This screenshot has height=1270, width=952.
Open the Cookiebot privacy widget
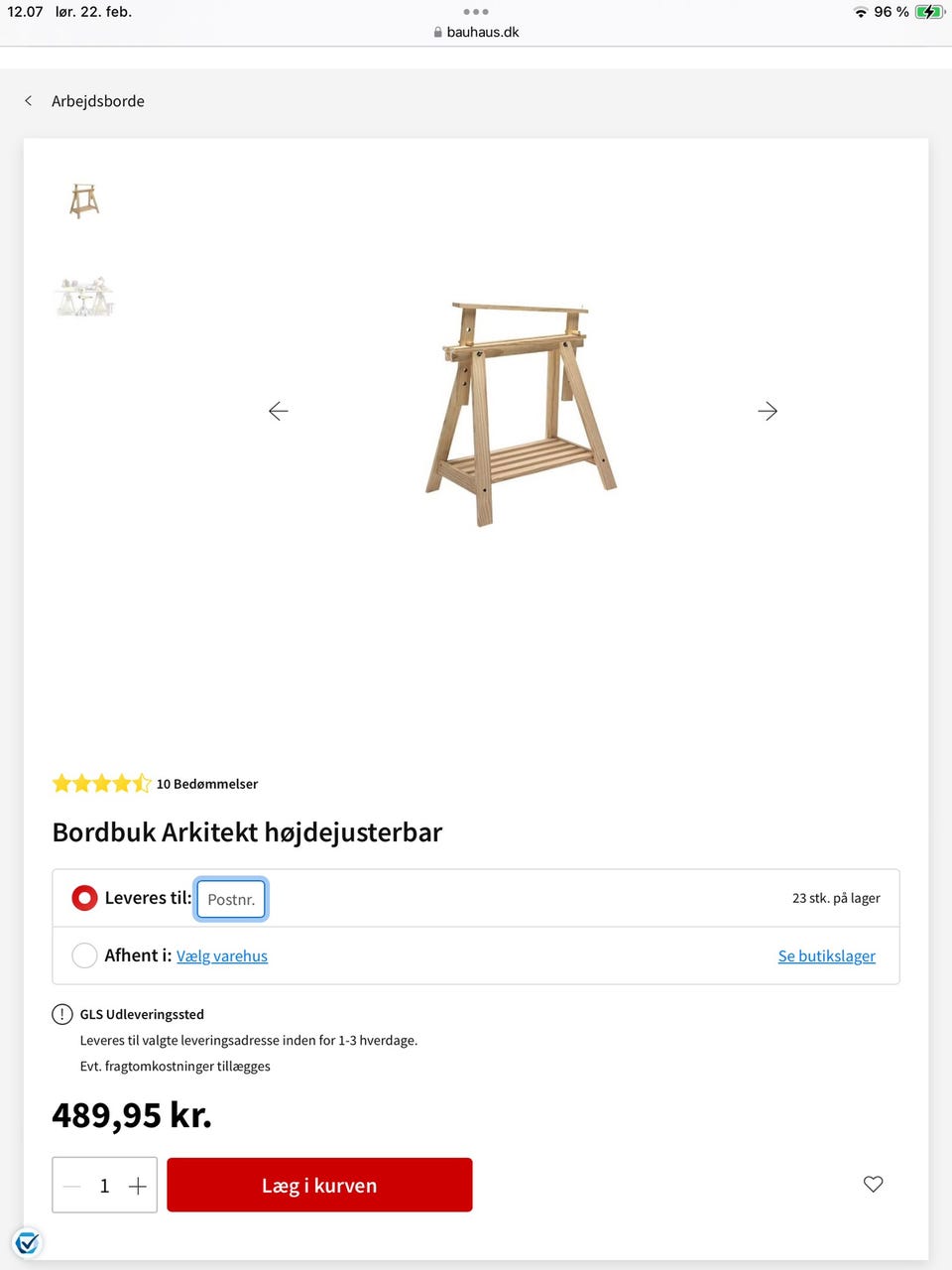click(x=27, y=1242)
